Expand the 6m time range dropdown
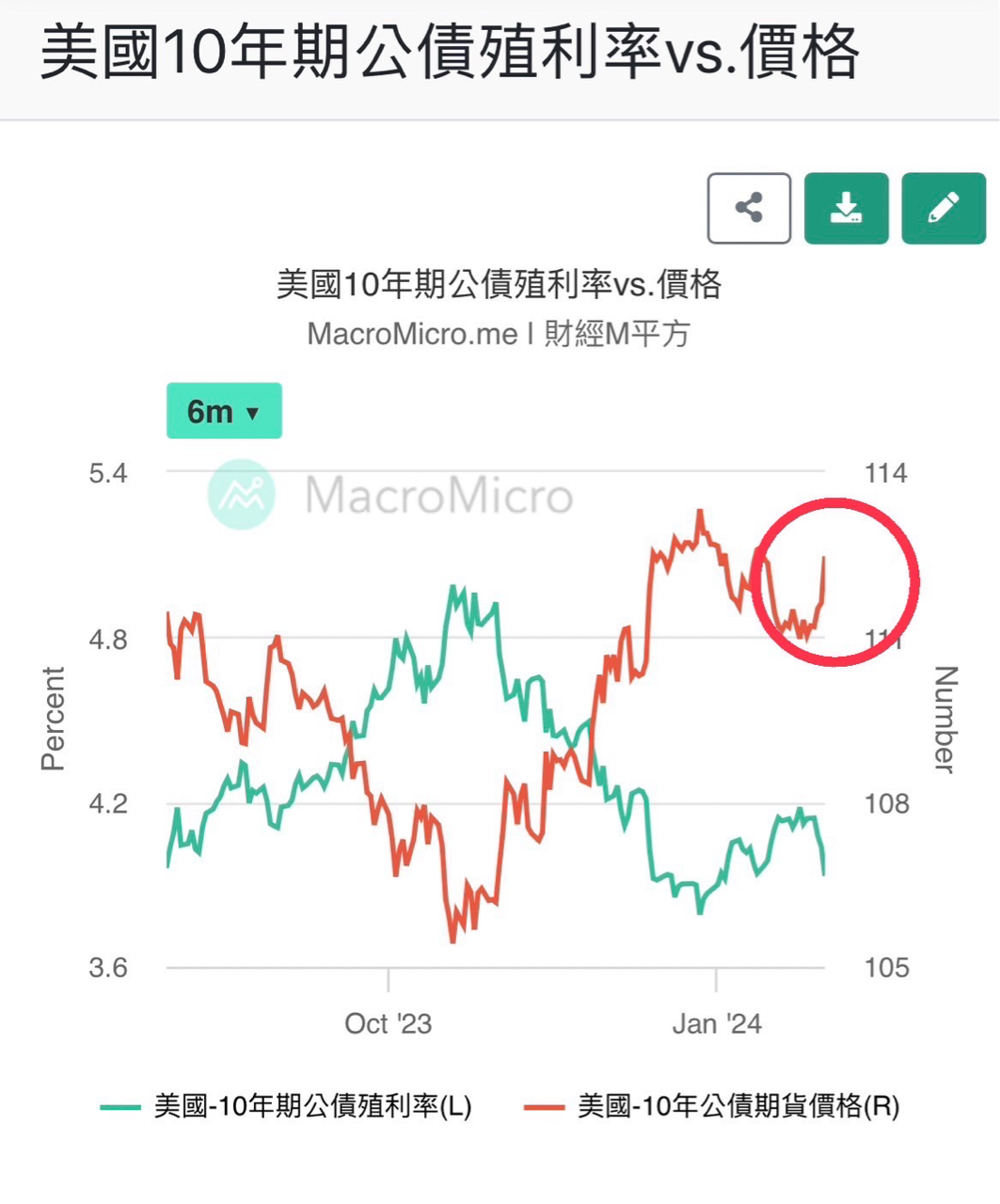 (224, 411)
